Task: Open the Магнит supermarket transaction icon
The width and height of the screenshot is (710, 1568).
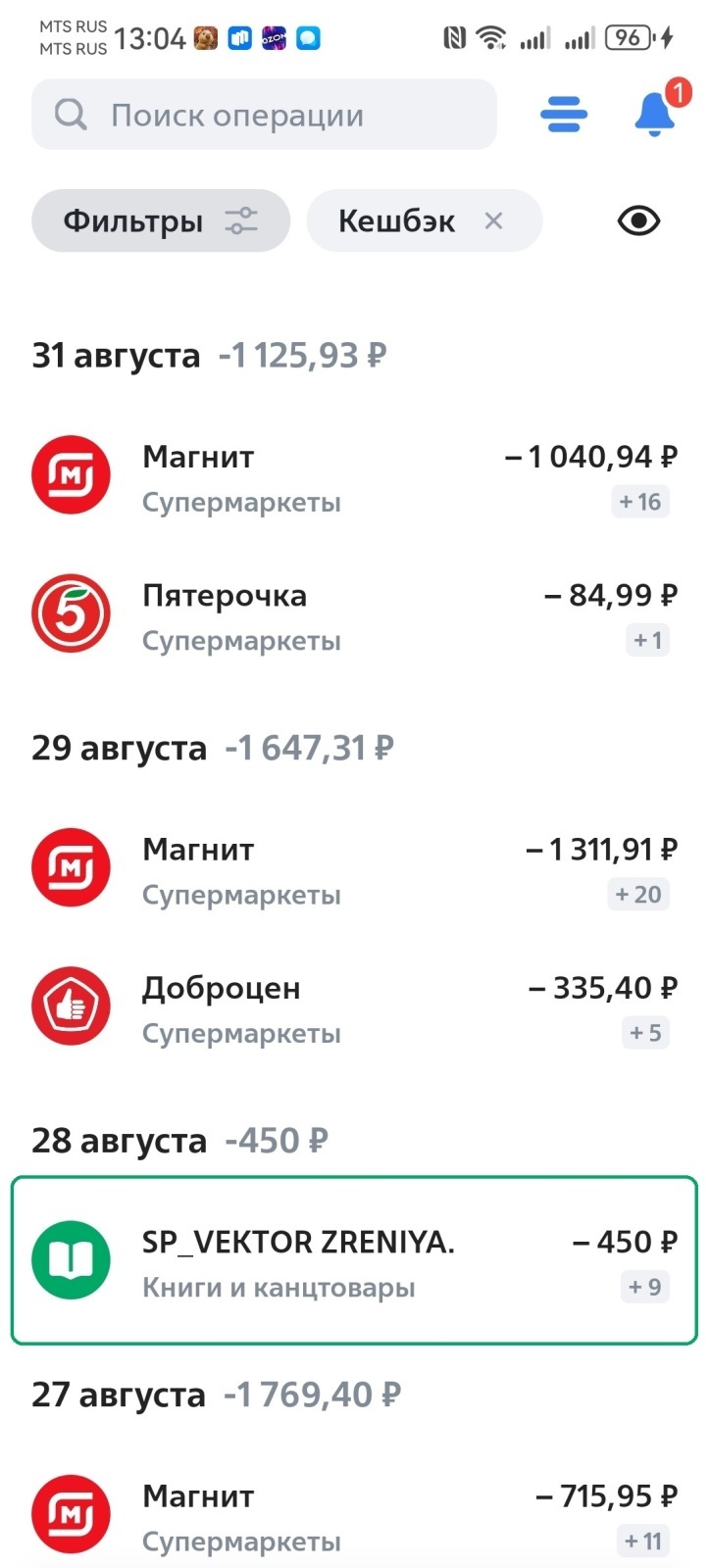Action: (71, 474)
